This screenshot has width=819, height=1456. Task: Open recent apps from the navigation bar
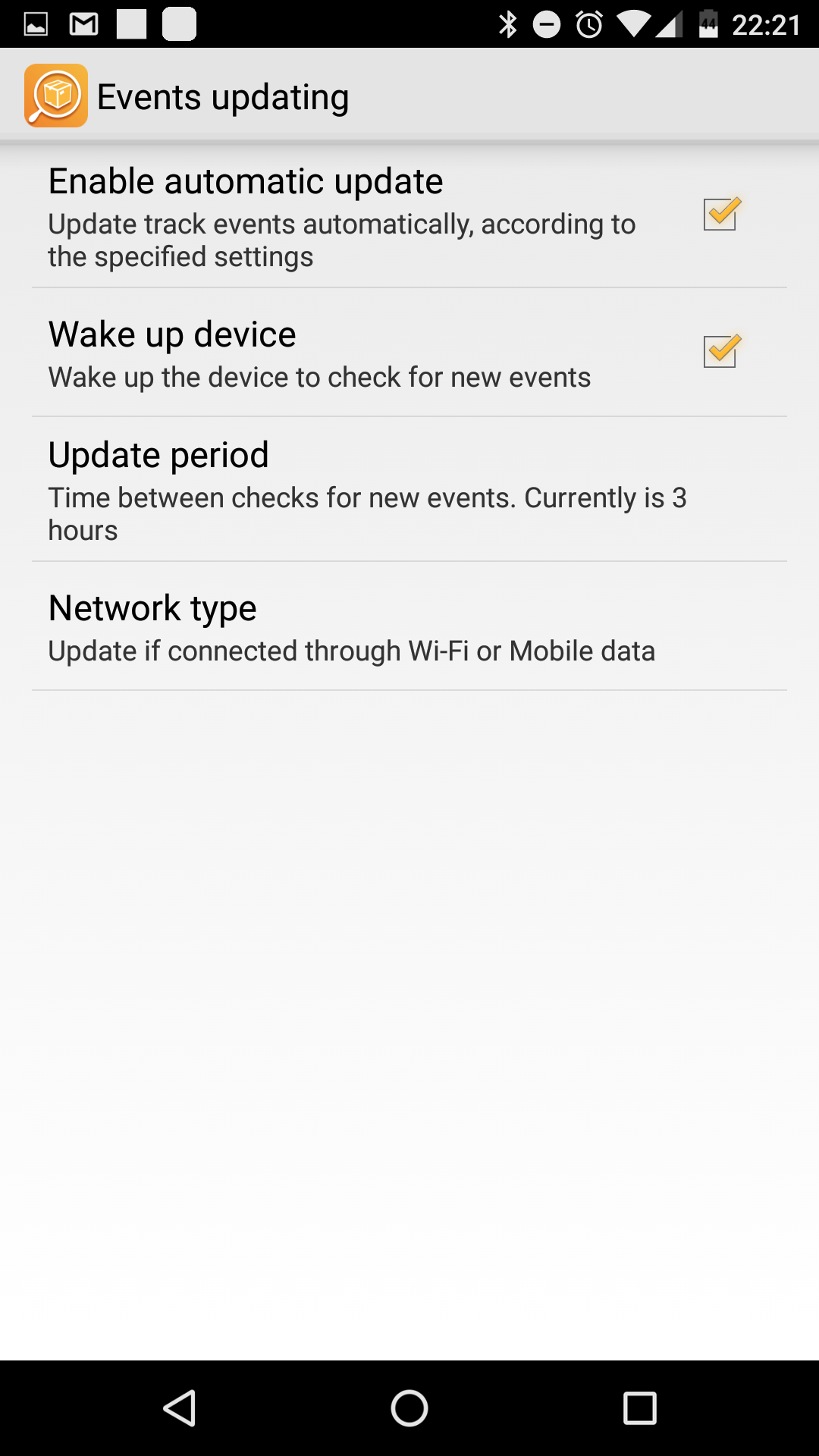639,1408
